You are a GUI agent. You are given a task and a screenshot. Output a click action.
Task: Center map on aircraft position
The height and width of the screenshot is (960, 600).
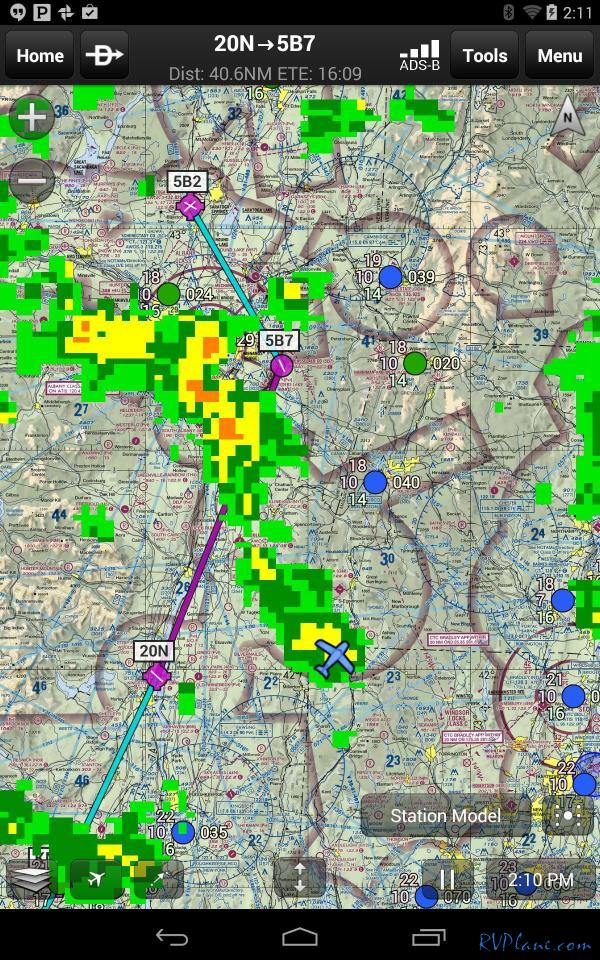pos(96,879)
